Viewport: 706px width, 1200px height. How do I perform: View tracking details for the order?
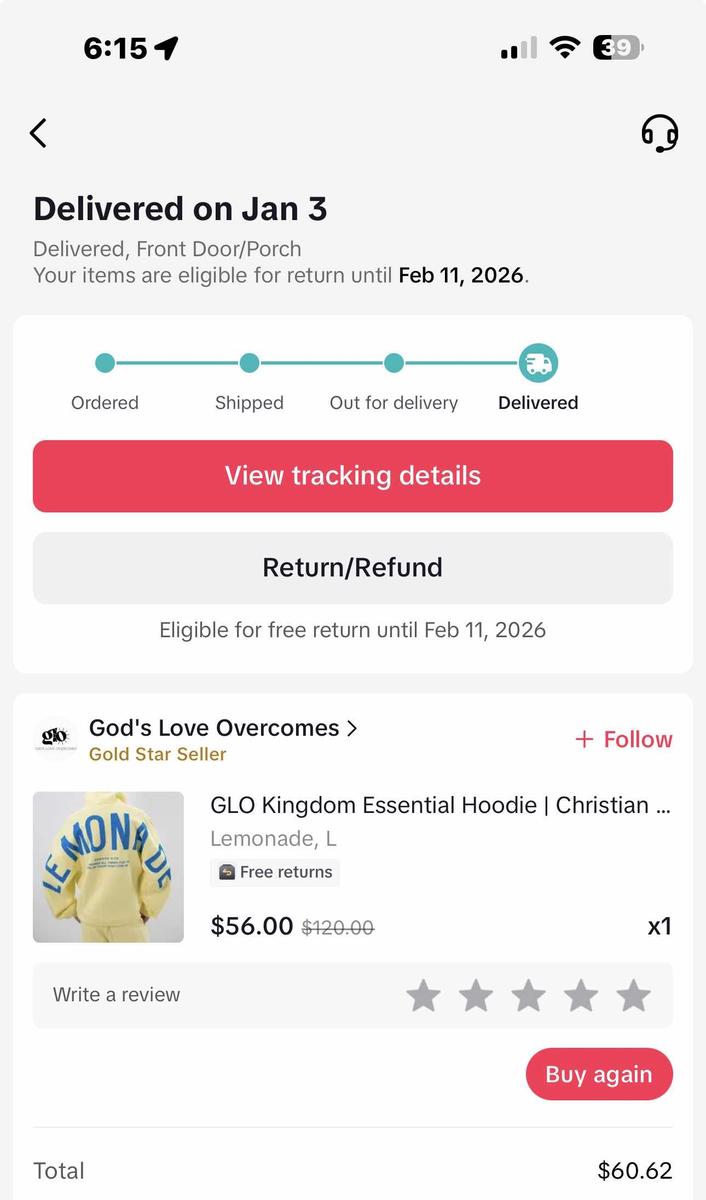tap(352, 476)
